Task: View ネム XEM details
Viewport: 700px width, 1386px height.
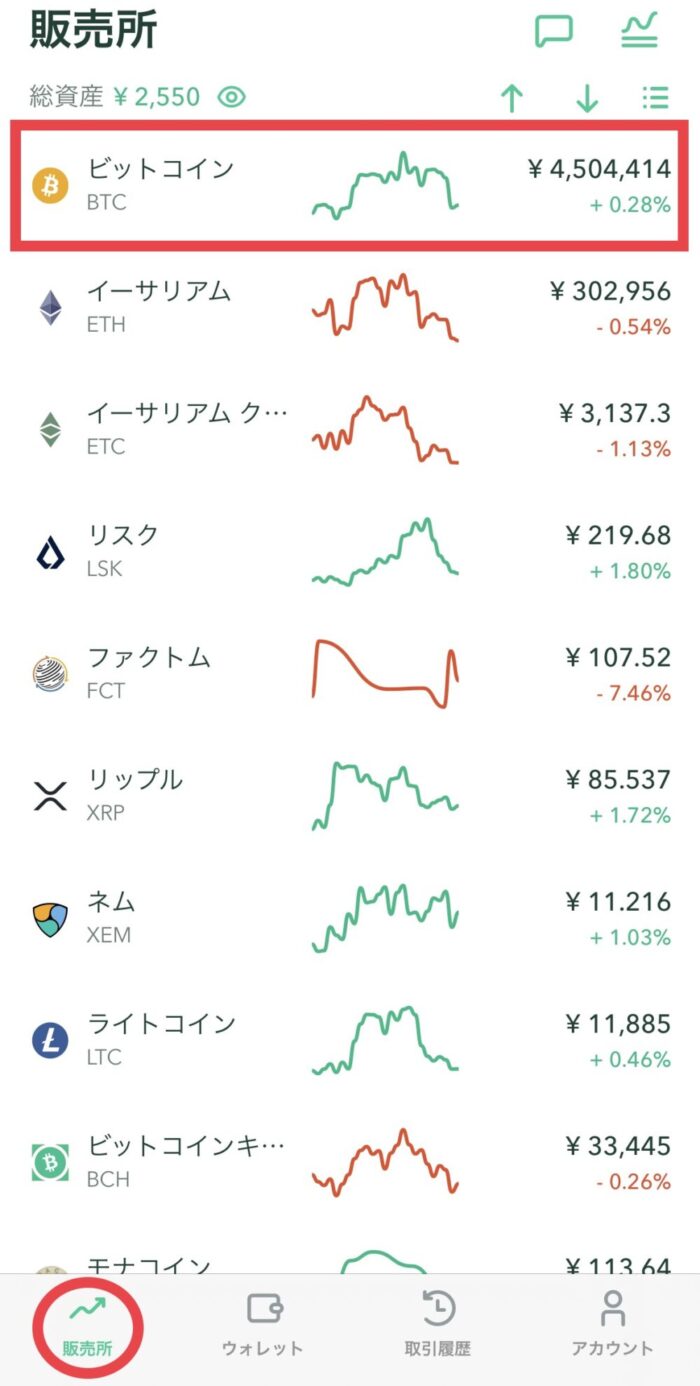Action: [350, 918]
